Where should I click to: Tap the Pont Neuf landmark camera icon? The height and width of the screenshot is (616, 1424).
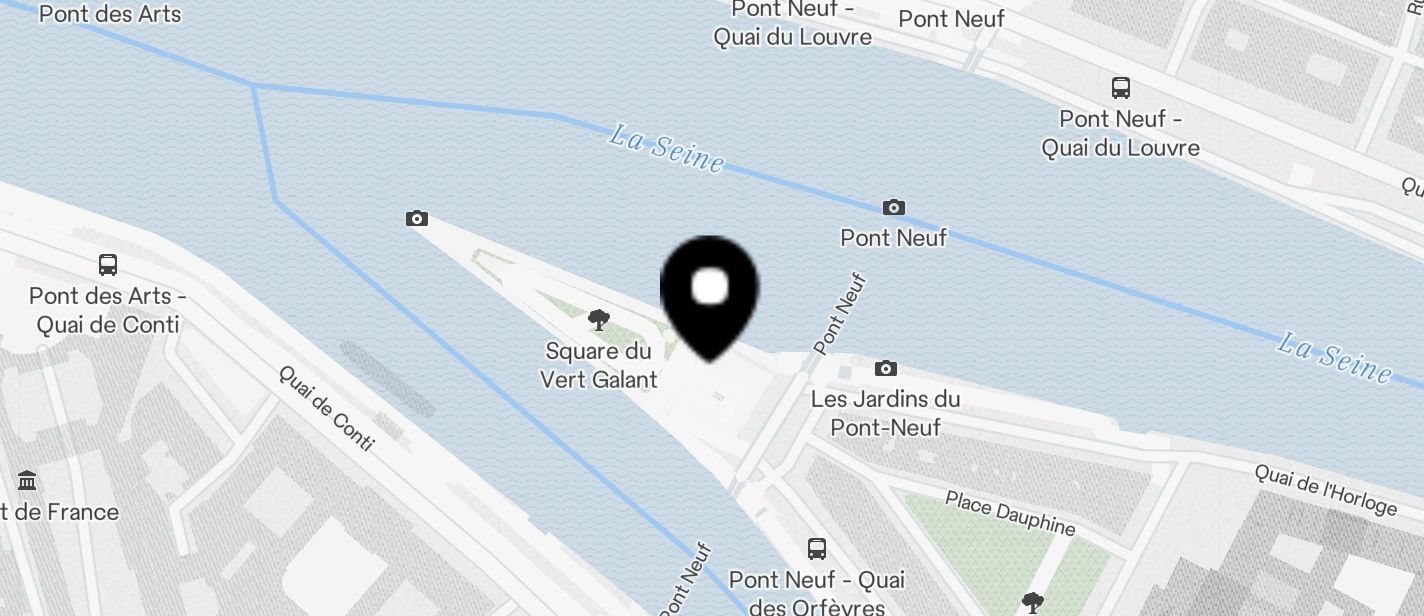point(894,208)
